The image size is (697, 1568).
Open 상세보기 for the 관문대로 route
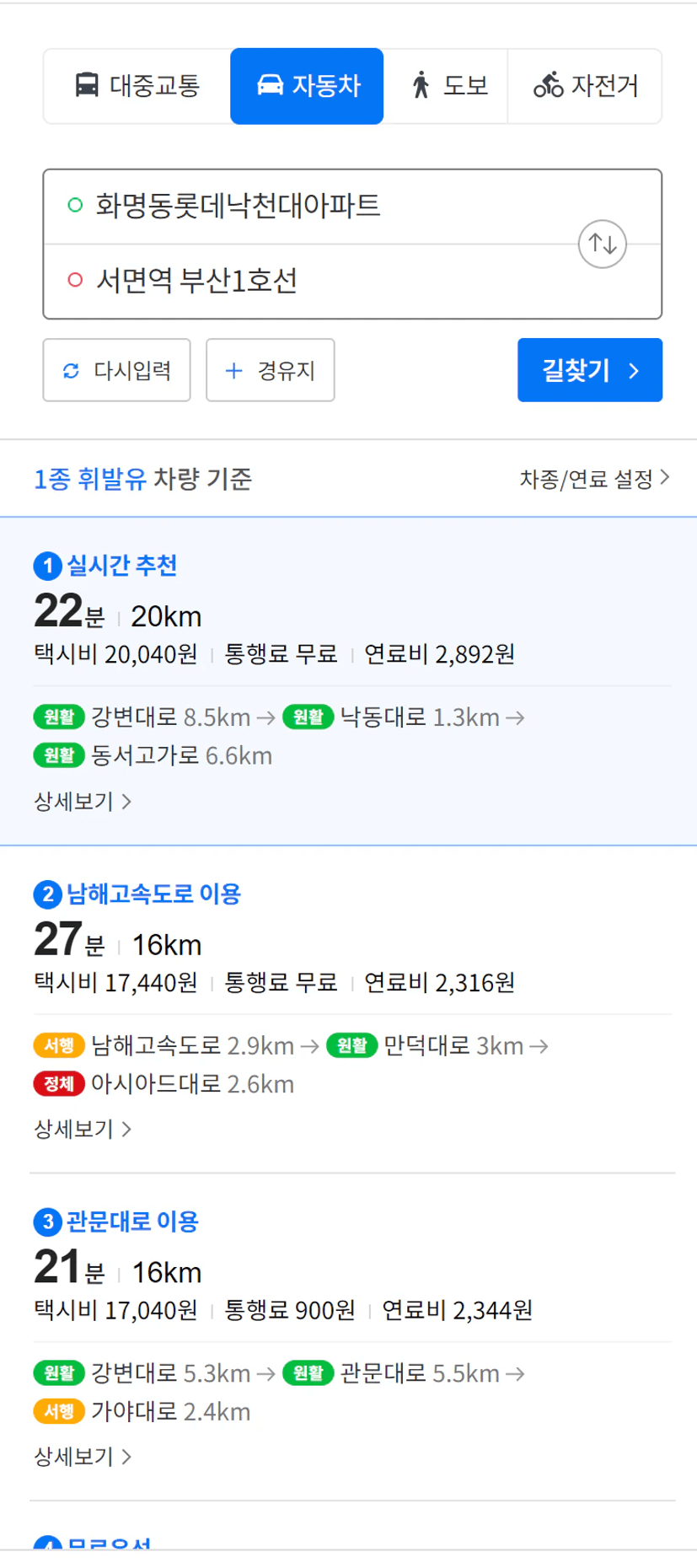click(x=83, y=1457)
